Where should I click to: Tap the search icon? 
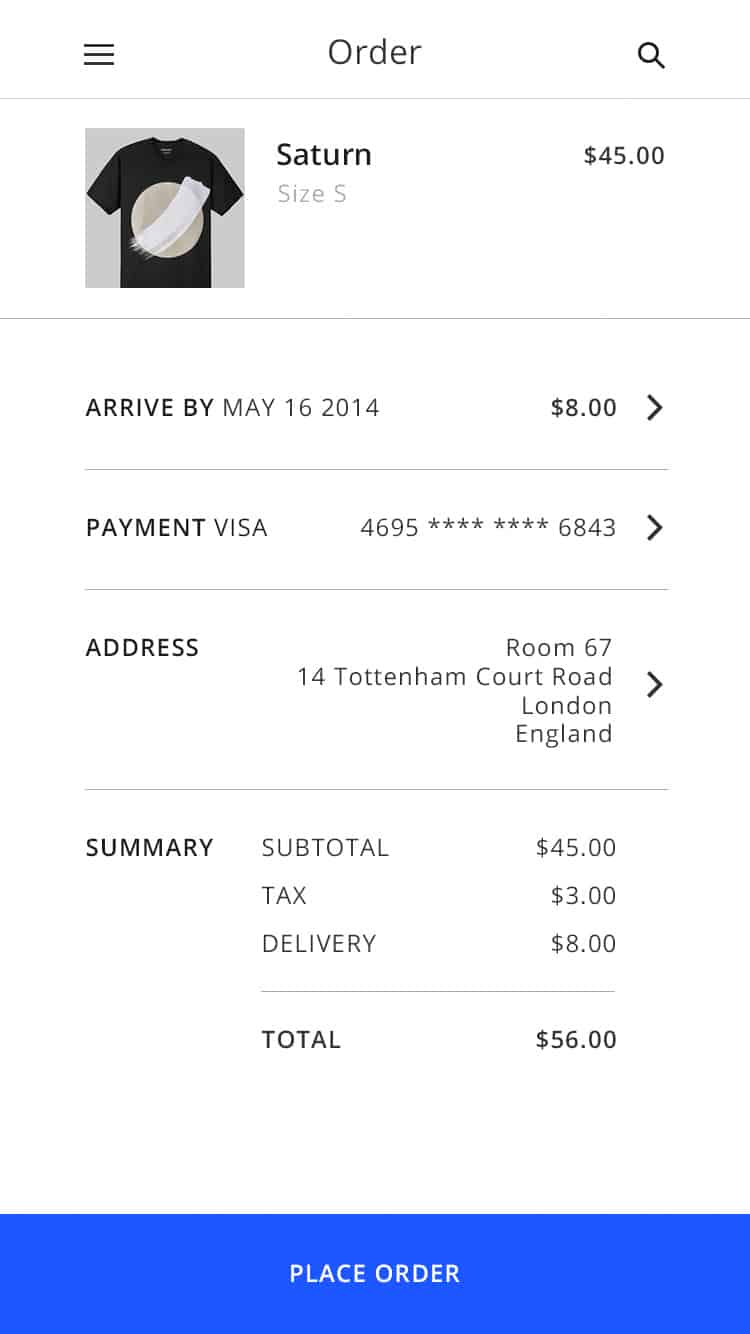pyautogui.click(x=651, y=56)
